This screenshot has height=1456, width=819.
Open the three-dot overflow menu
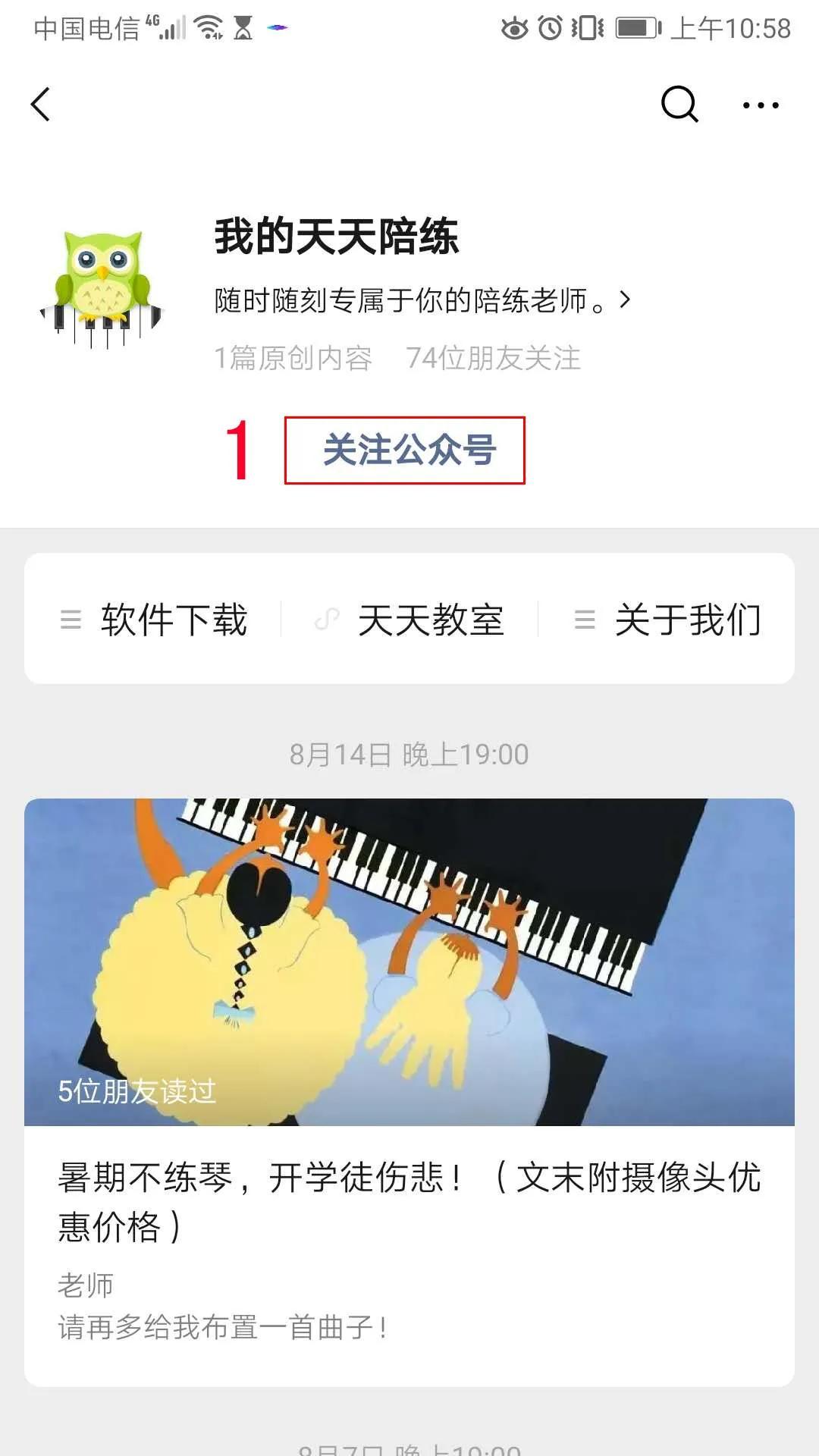[x=760, y=105]
